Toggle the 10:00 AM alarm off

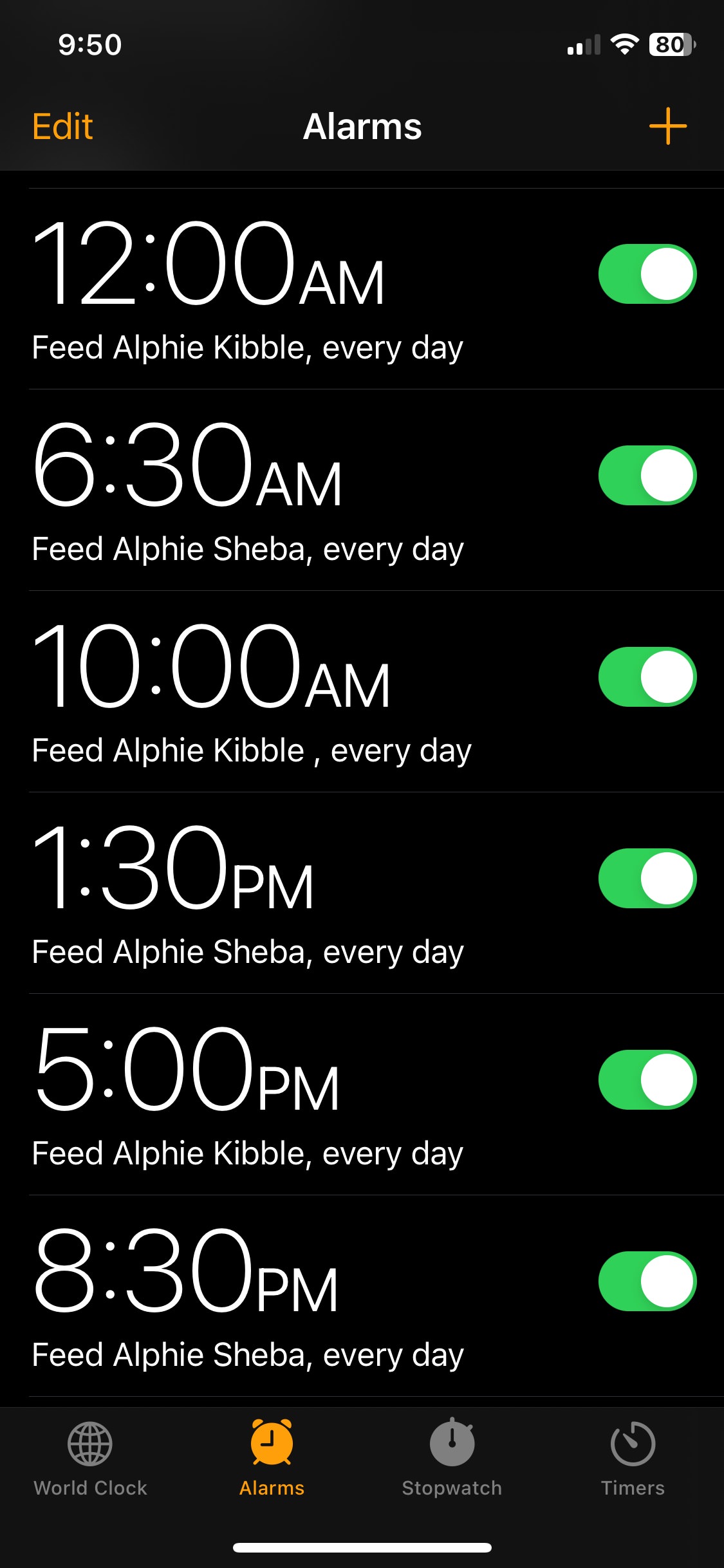tap(647, 677)
